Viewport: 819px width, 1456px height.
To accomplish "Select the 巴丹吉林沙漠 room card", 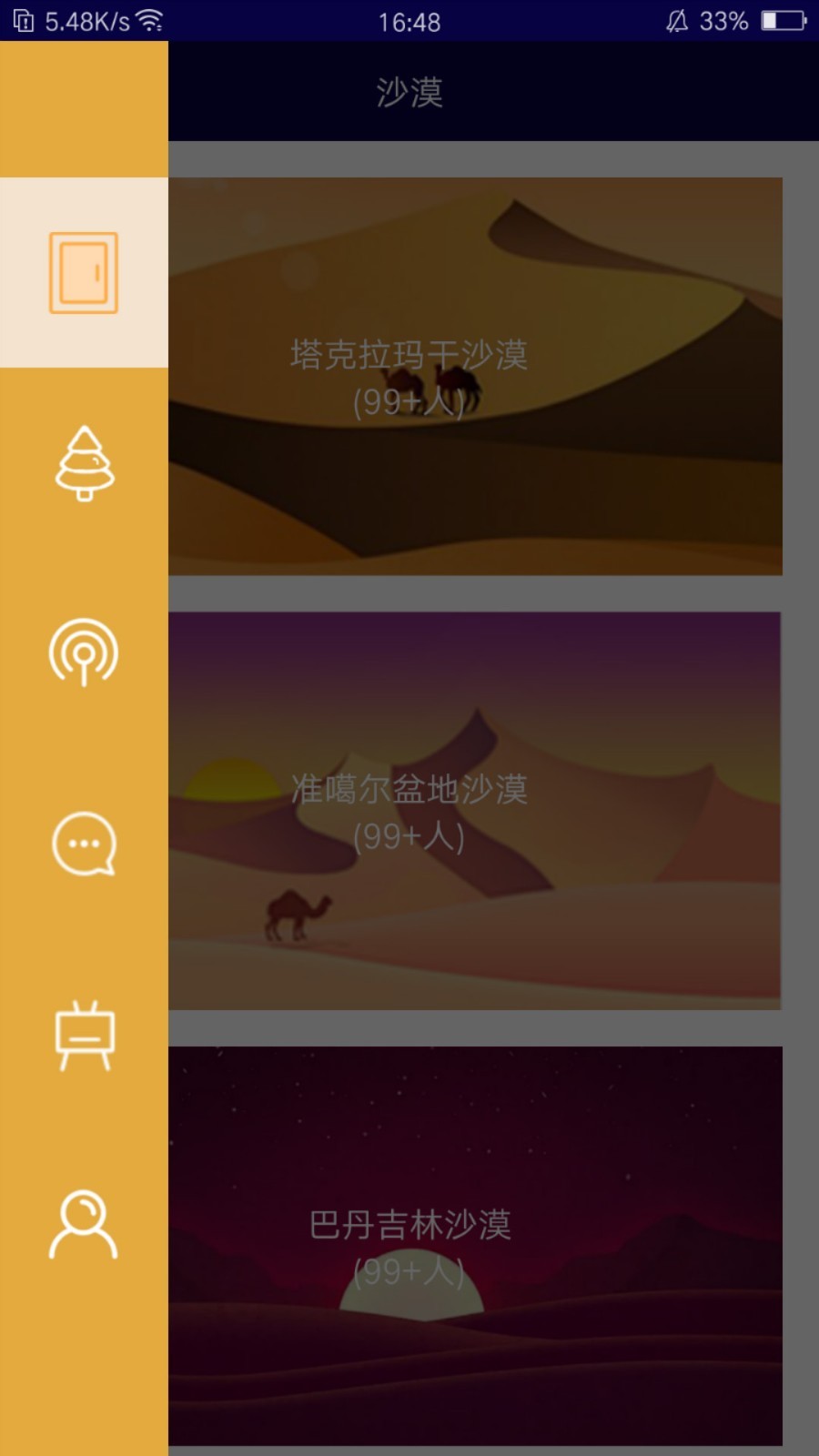I will pos(475,1245).
